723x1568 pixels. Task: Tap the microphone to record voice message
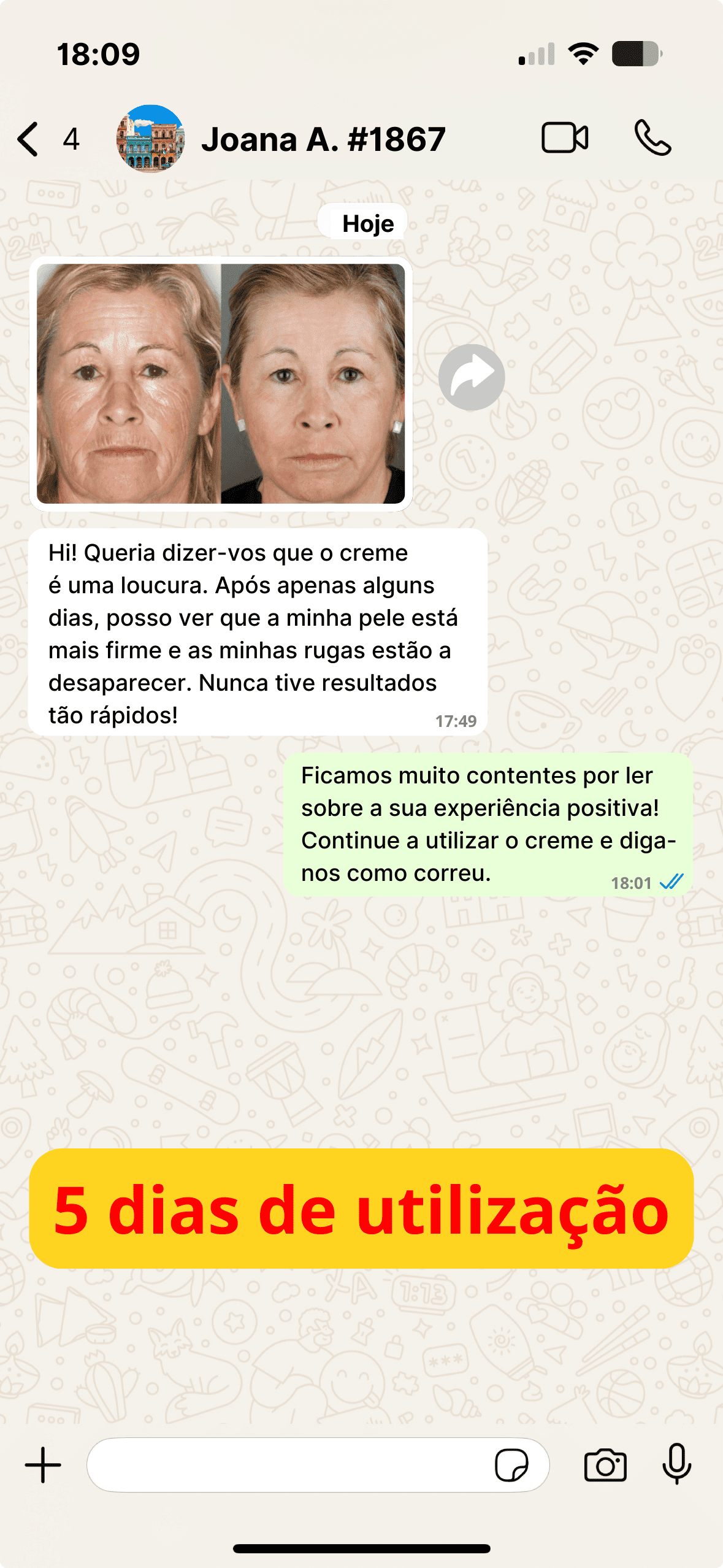tap(677, 1464)
